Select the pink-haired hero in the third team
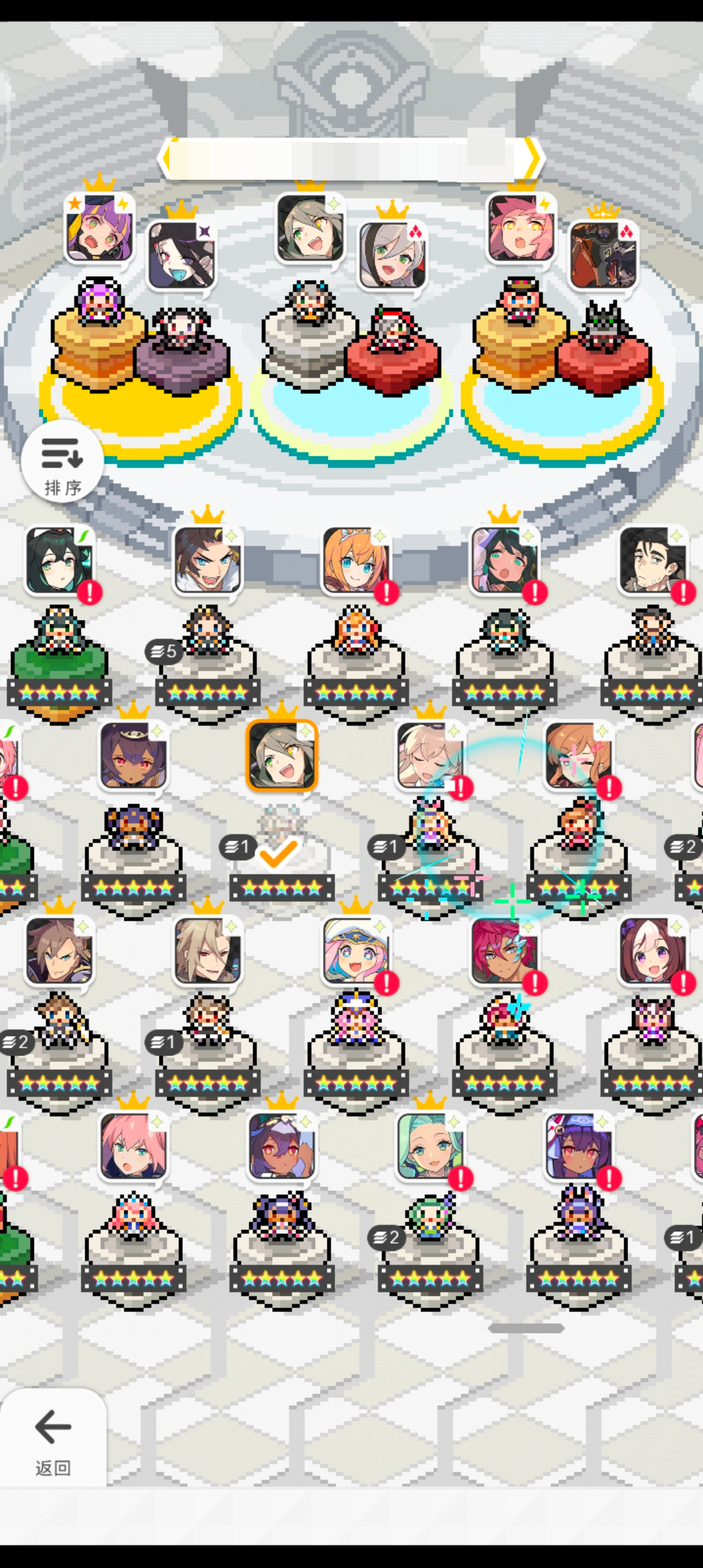The image size is (703, 1568). coord(521,229)
